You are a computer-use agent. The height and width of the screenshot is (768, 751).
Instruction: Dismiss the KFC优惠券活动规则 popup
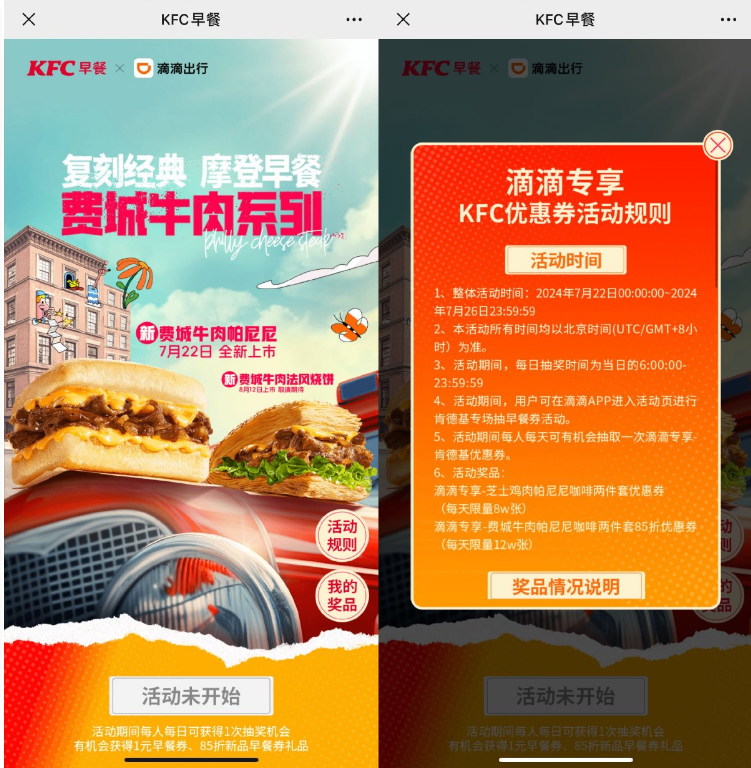pos(717,146)
